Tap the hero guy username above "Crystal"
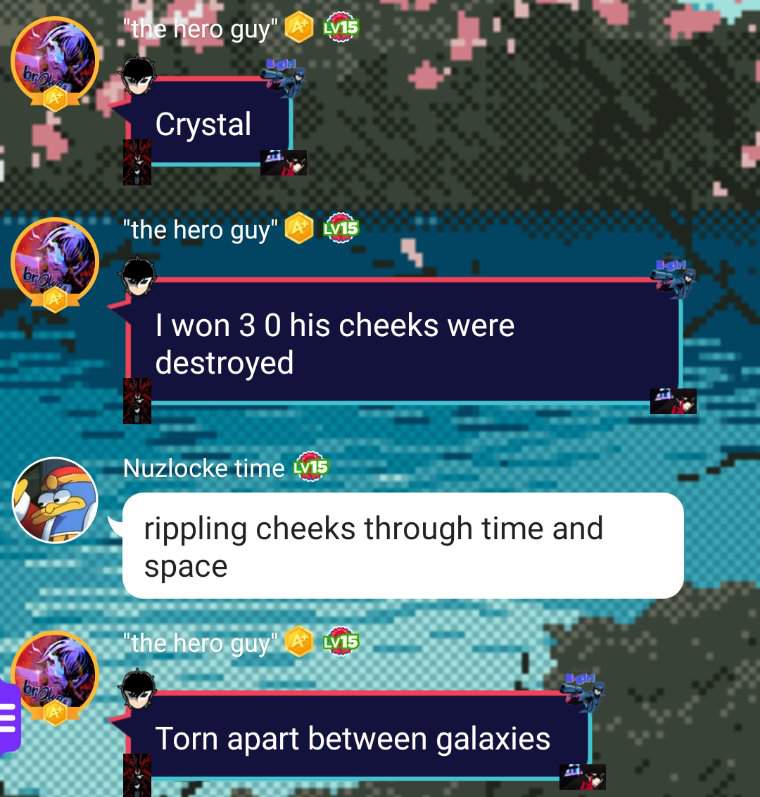This screenshot has height=797, width=760. tap(202, 29)
